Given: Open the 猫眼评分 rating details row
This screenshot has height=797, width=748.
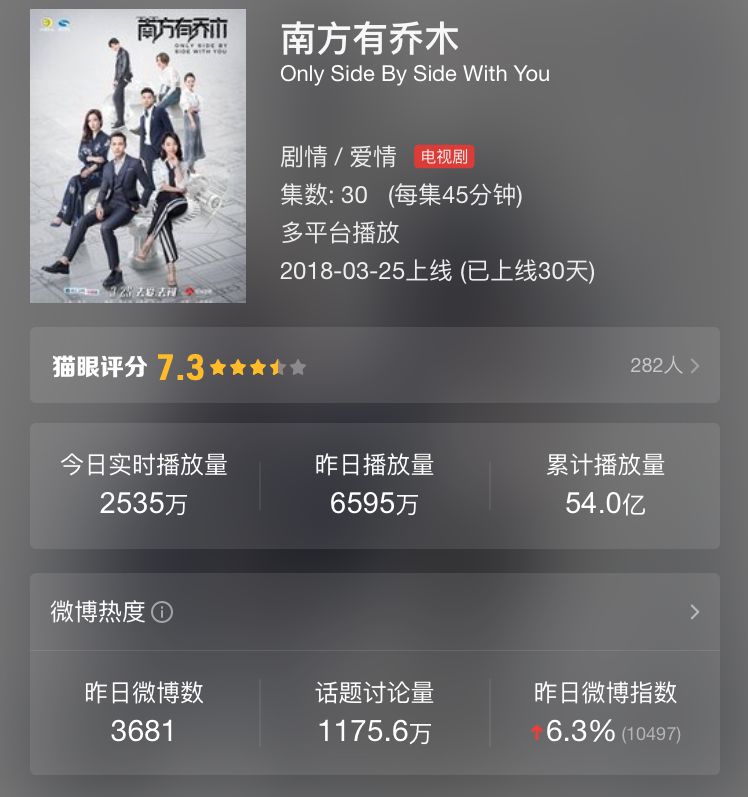Looking at the screenshot, I should 374,366.
